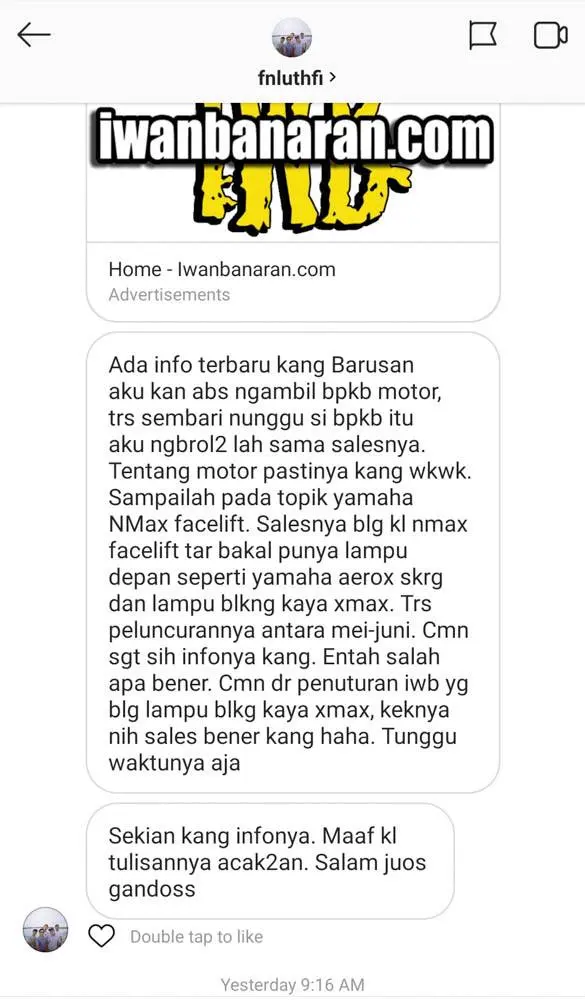Like the message with the heart icon
The image size is (585, 1000).
101,936
